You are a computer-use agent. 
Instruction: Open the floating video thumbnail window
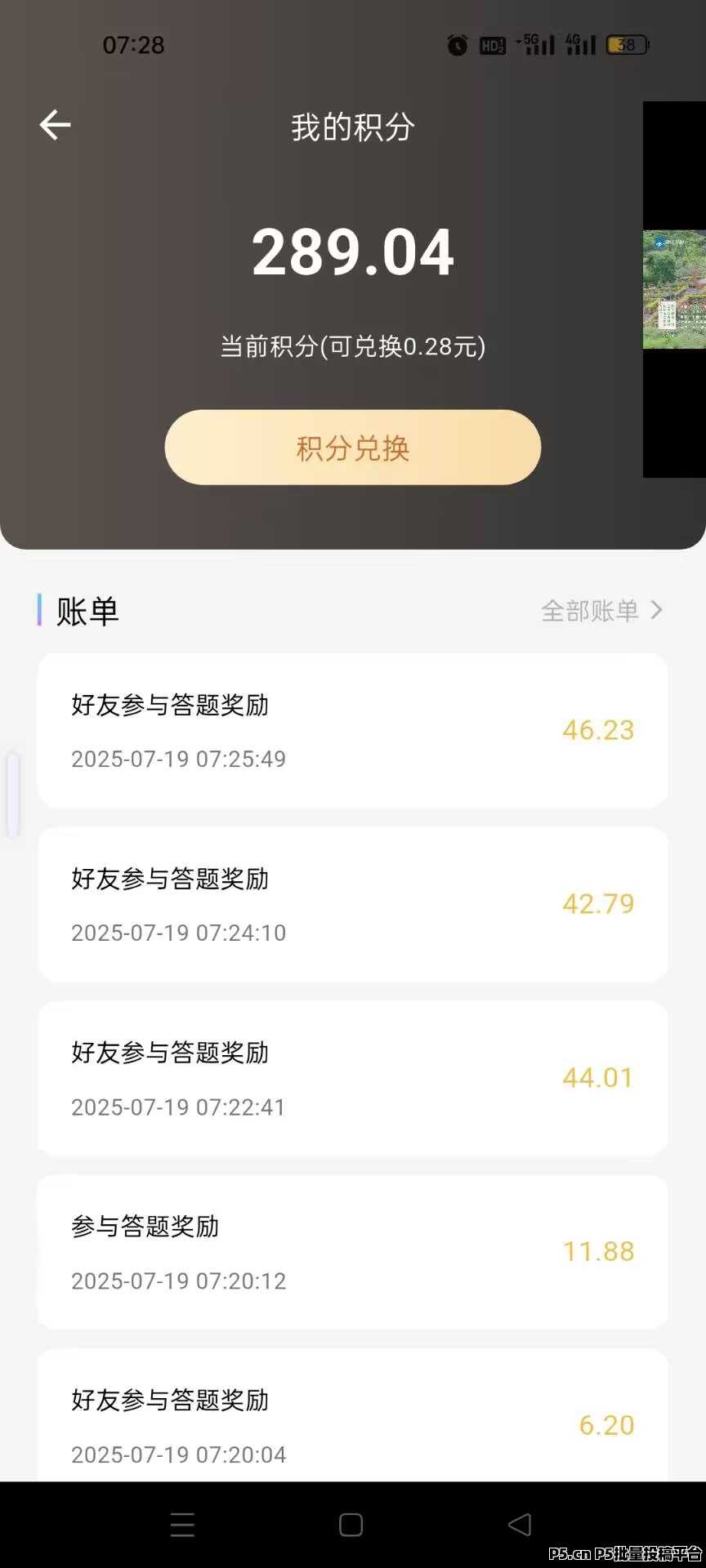(674, 290)
